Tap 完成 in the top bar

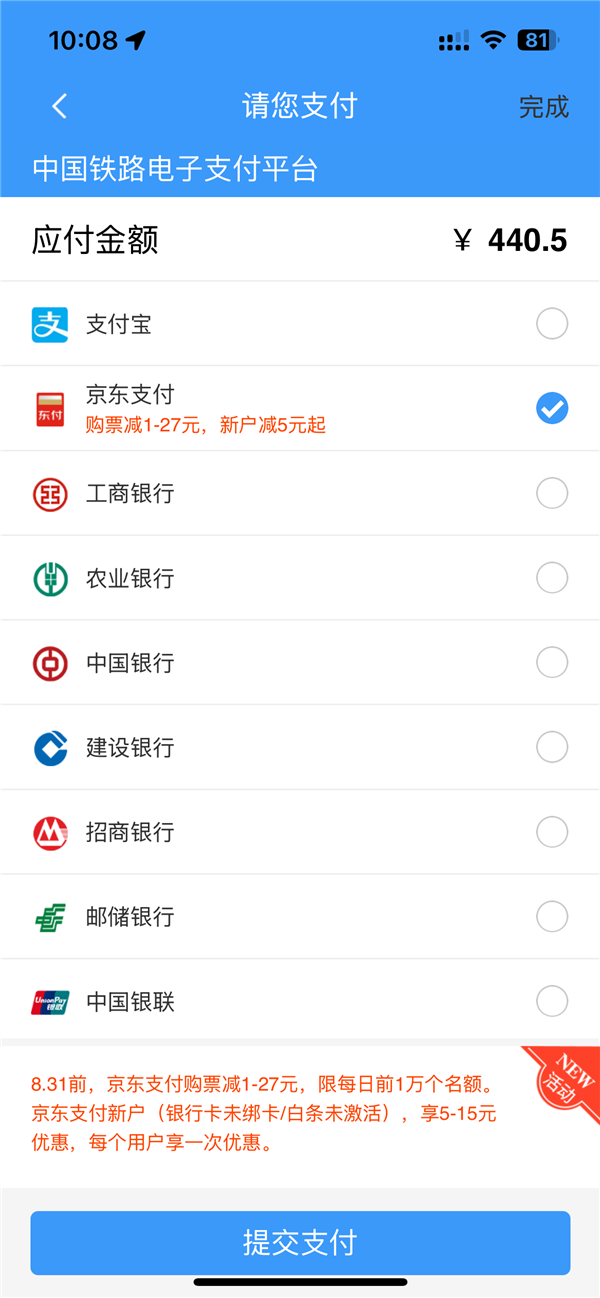point(543,107)
